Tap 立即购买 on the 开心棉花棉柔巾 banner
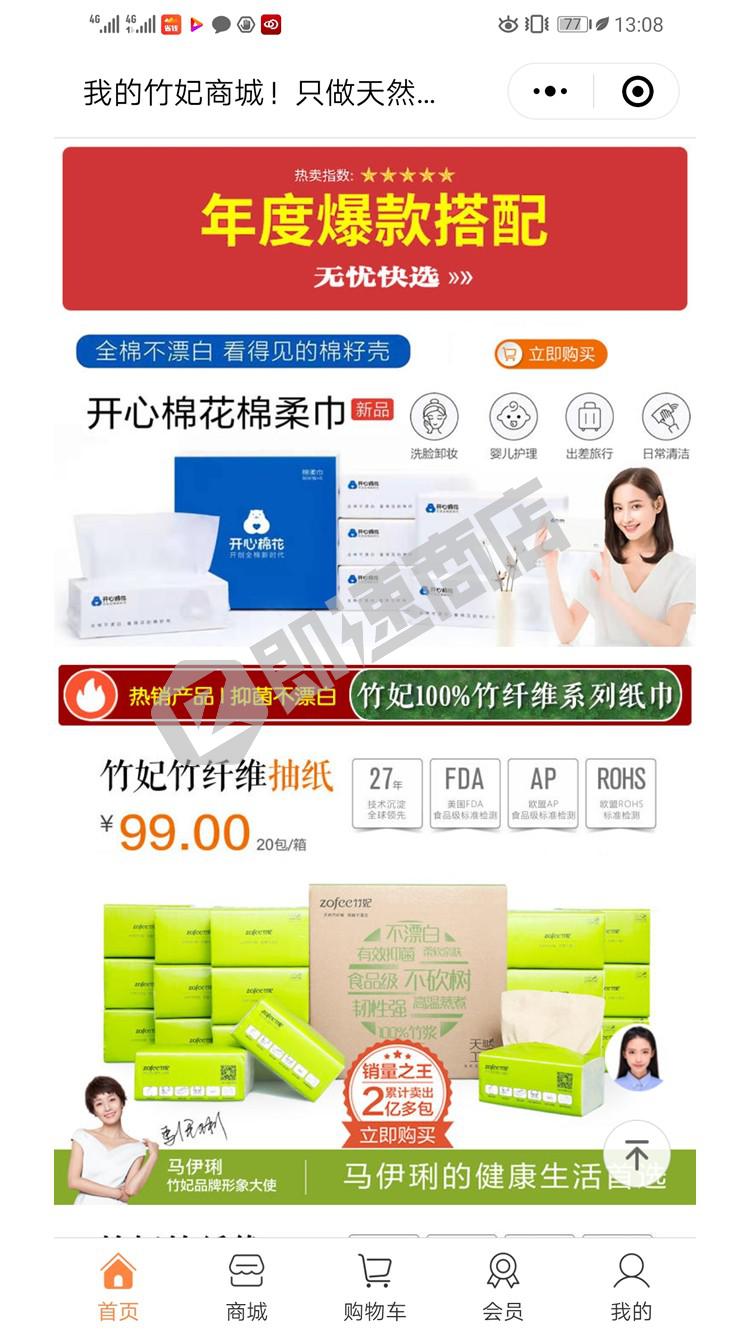The width and height of the screenshot is (750, 1334). coord(551,354)
